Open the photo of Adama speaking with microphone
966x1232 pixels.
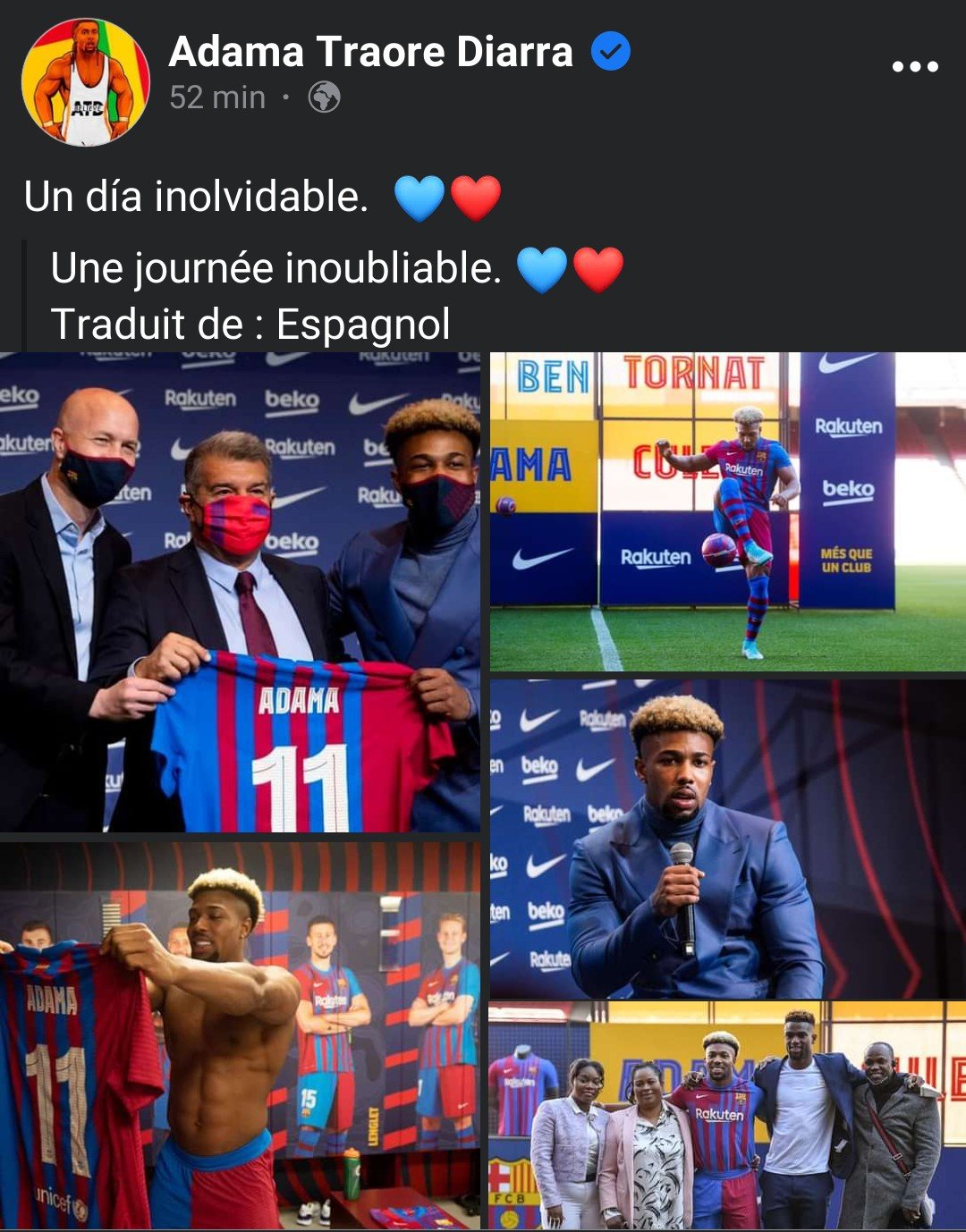click(x=727, y=839)
